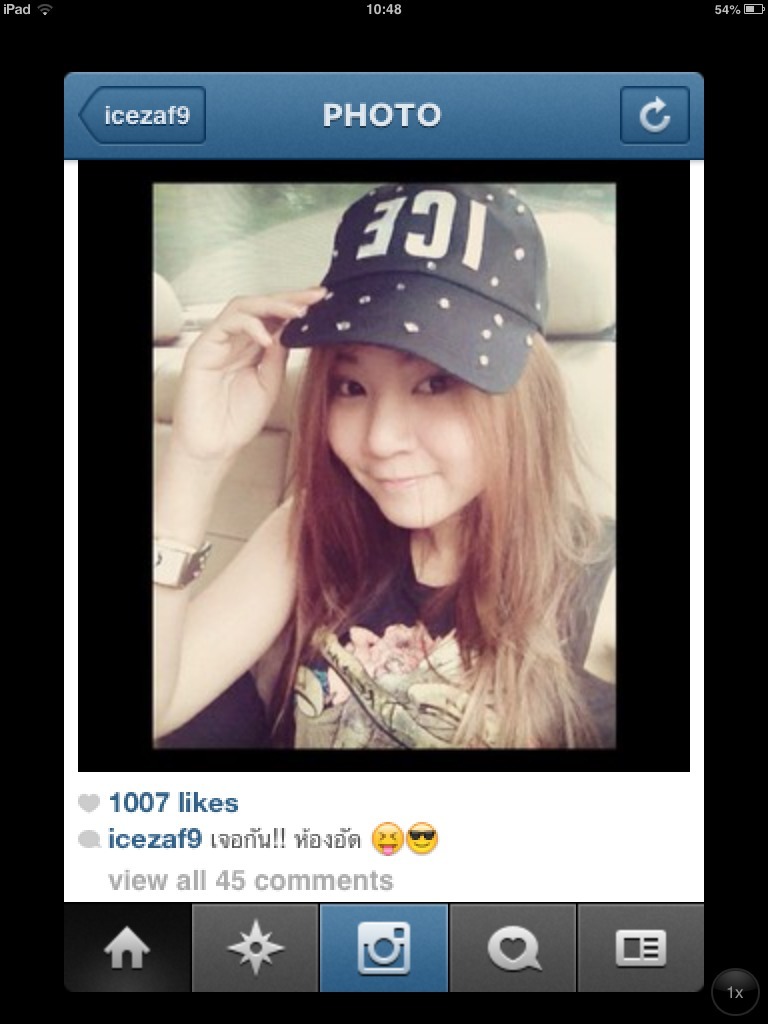Open the profile card tab
The width and height of the screenshot is (768, 1024).
[640, 948]
